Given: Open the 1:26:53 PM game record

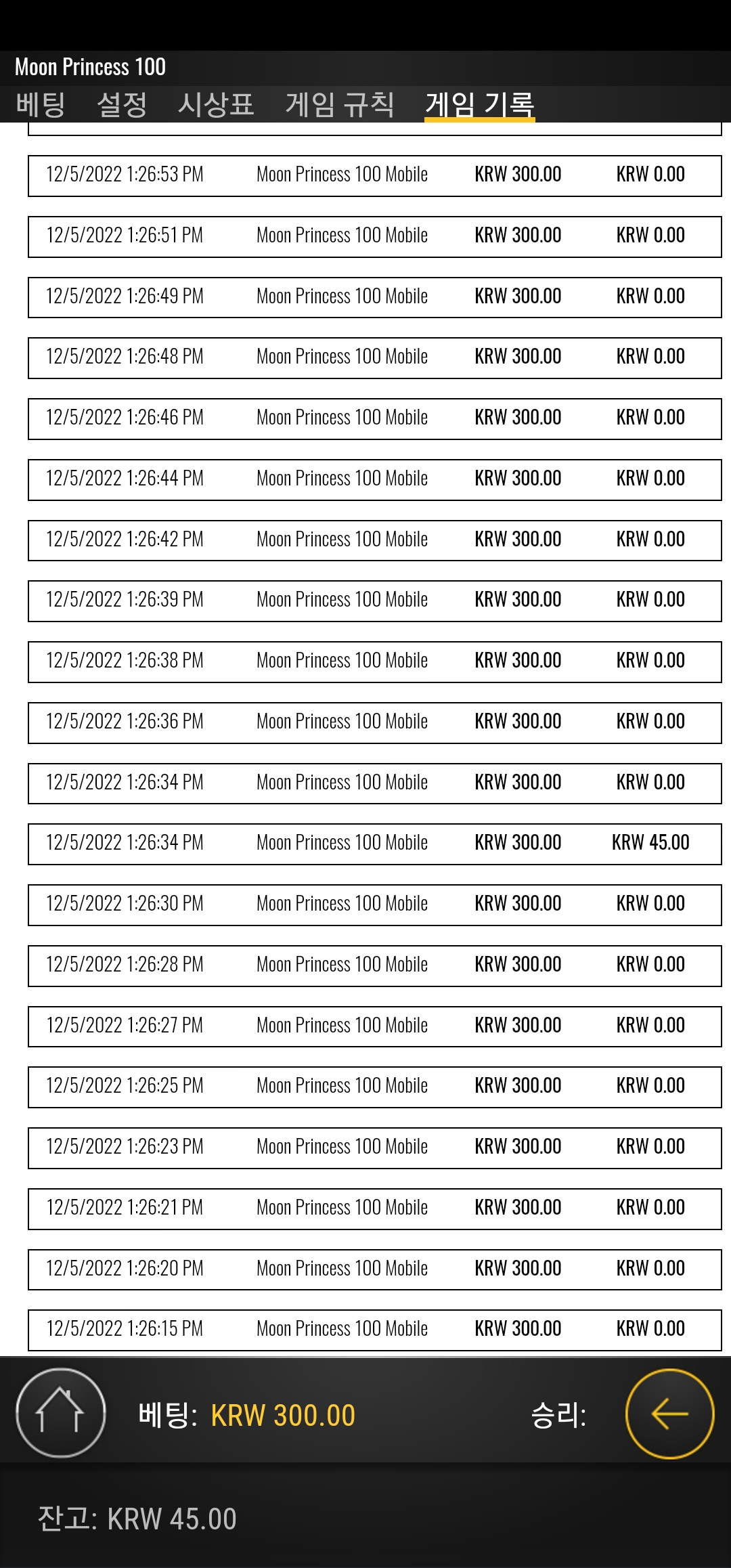Looking at the screenshot, I should pyautogui.click(x=375, y=176).
